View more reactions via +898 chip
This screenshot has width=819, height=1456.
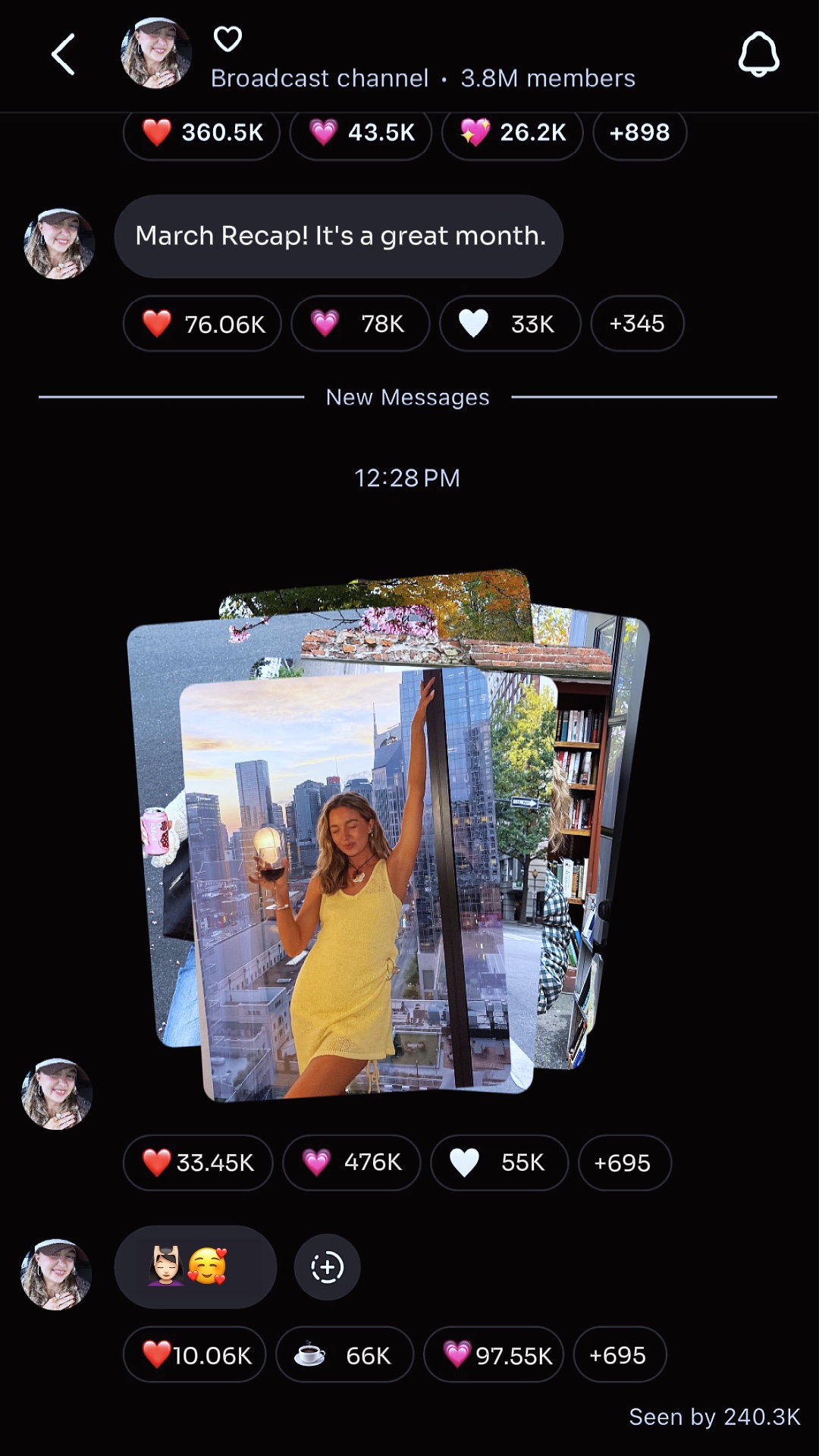[639, 133]
